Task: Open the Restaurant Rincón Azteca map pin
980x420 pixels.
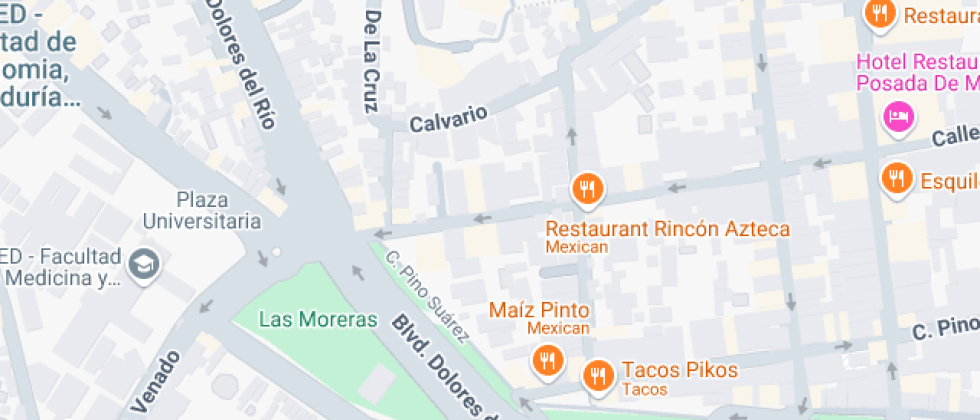Action: [x=588, y=187]
